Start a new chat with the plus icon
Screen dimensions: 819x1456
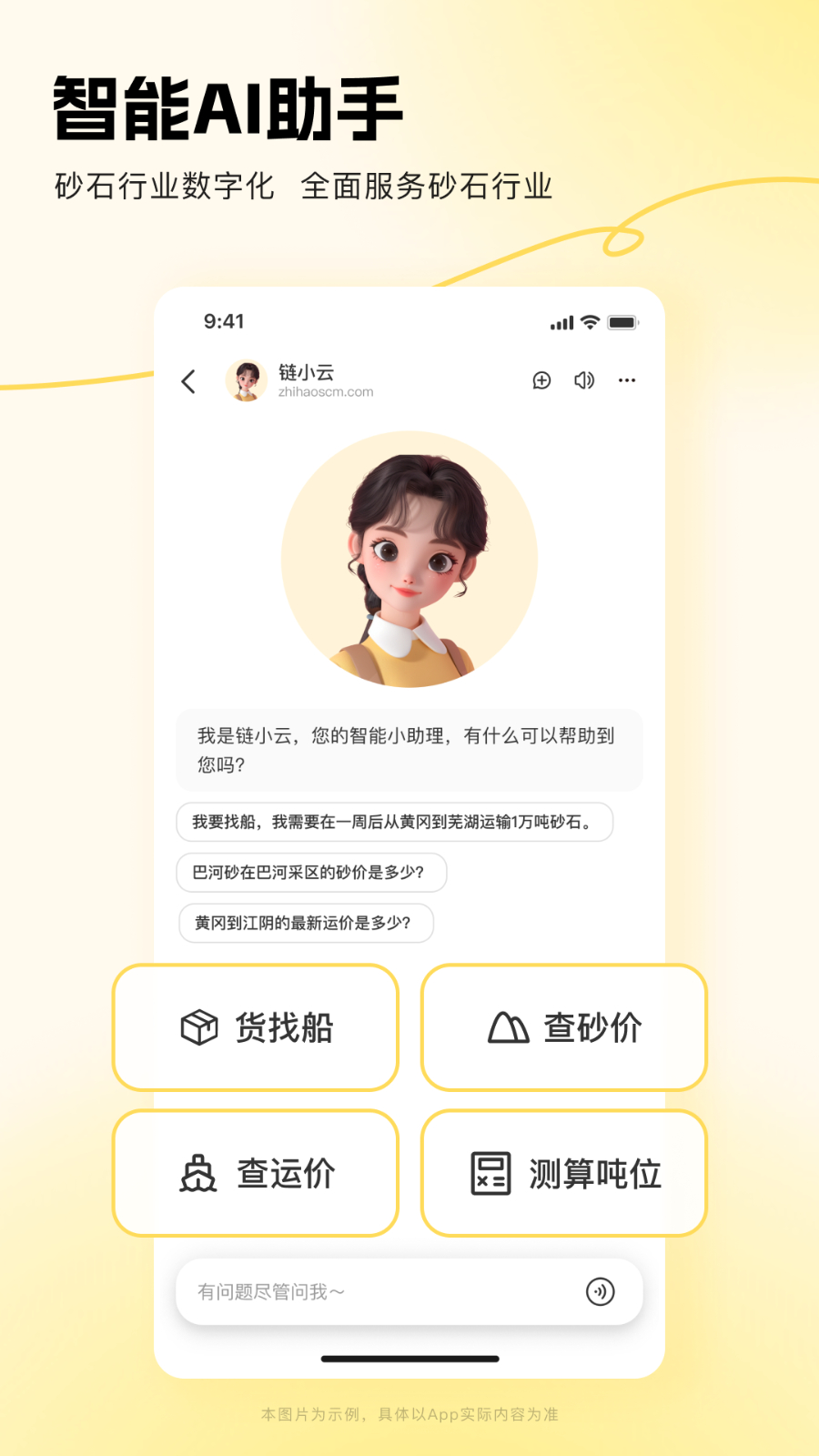coord(541,380)
